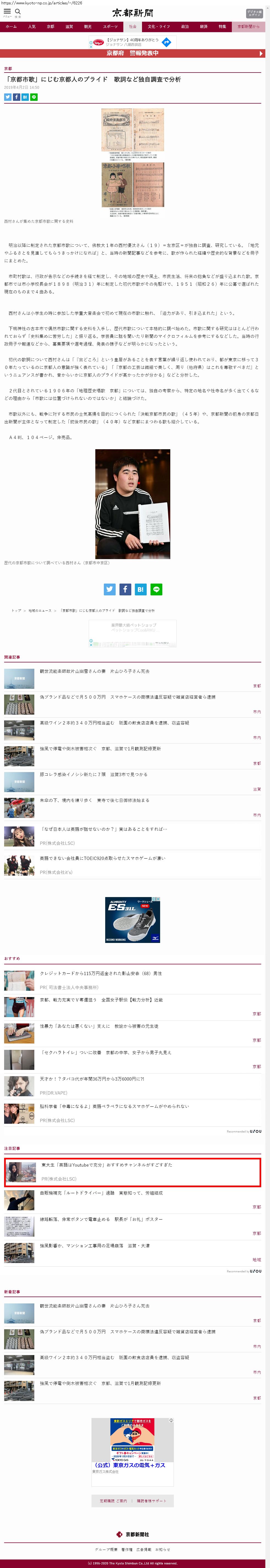
Task: Switch to the 政治 tab
Action: tap(185, 27)
